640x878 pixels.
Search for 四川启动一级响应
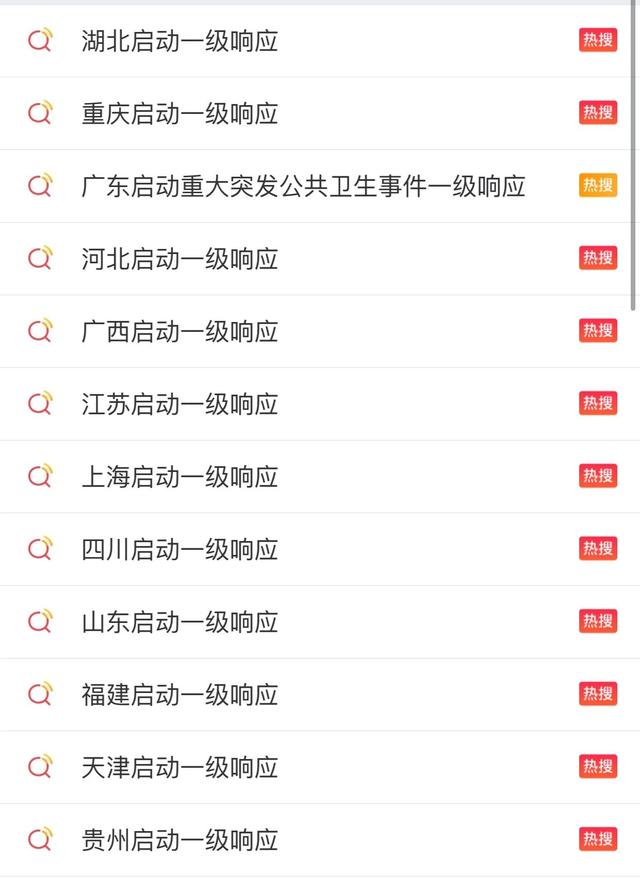tap(180, 549)
